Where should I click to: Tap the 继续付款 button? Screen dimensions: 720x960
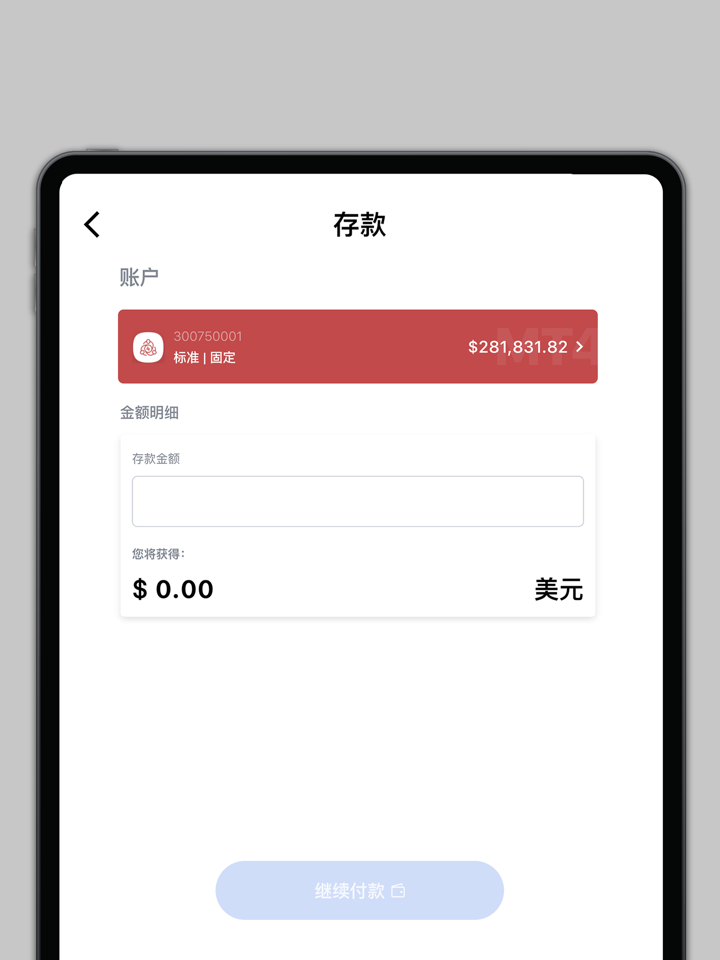(x=359, y=890)
